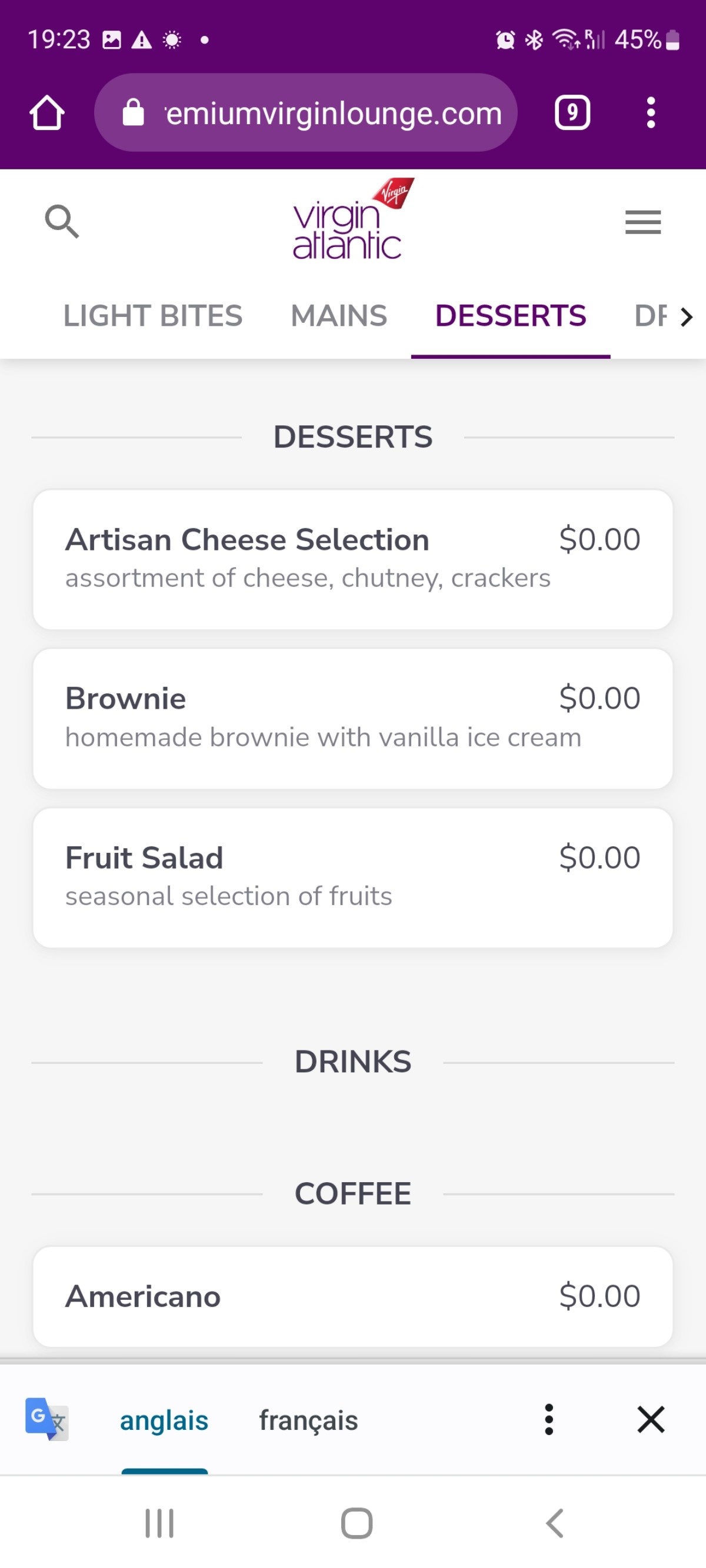Open the Brownie dessert card
This screenshot has width=706, height=1568.
352,718
